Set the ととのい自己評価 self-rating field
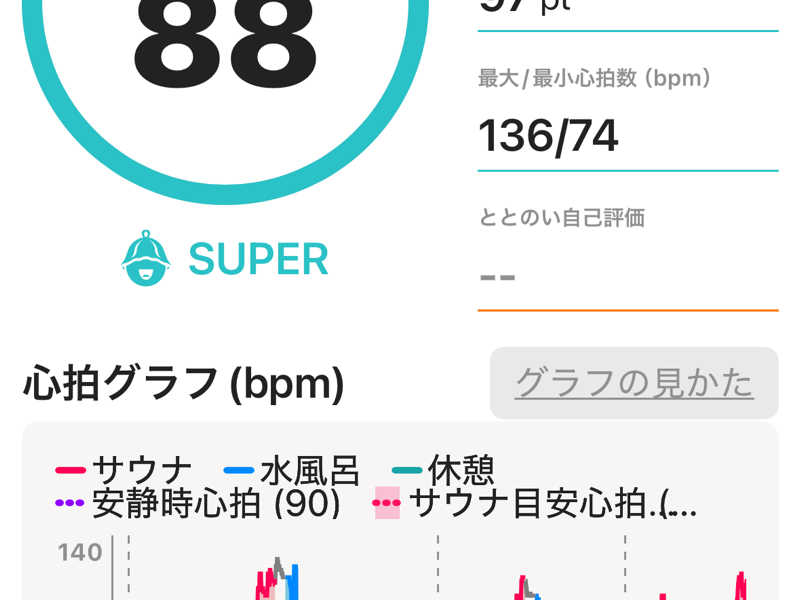Screen dimensions: 800x600 tap(627, 274)
